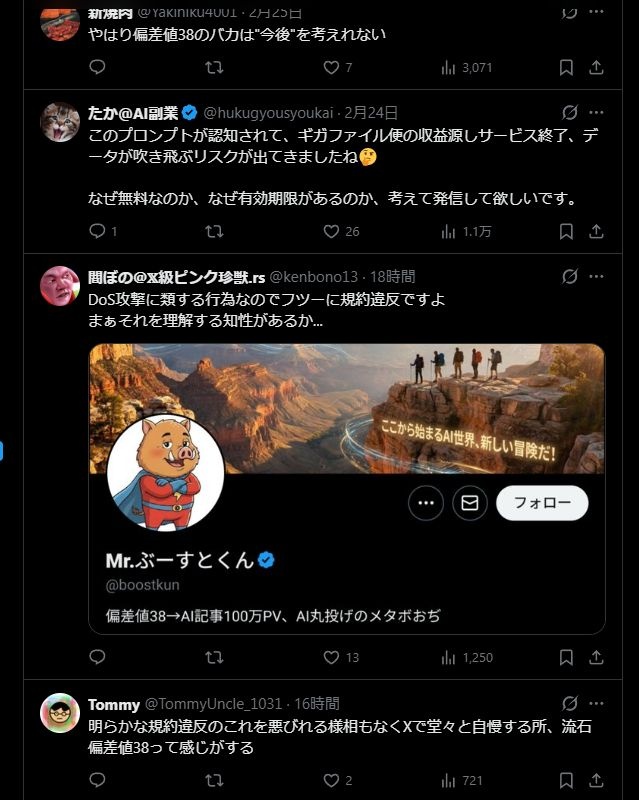Viewport: 639px width, 800px height.
Task: Like the tweet by @kenbono13
Action: (x=332, y=657)
